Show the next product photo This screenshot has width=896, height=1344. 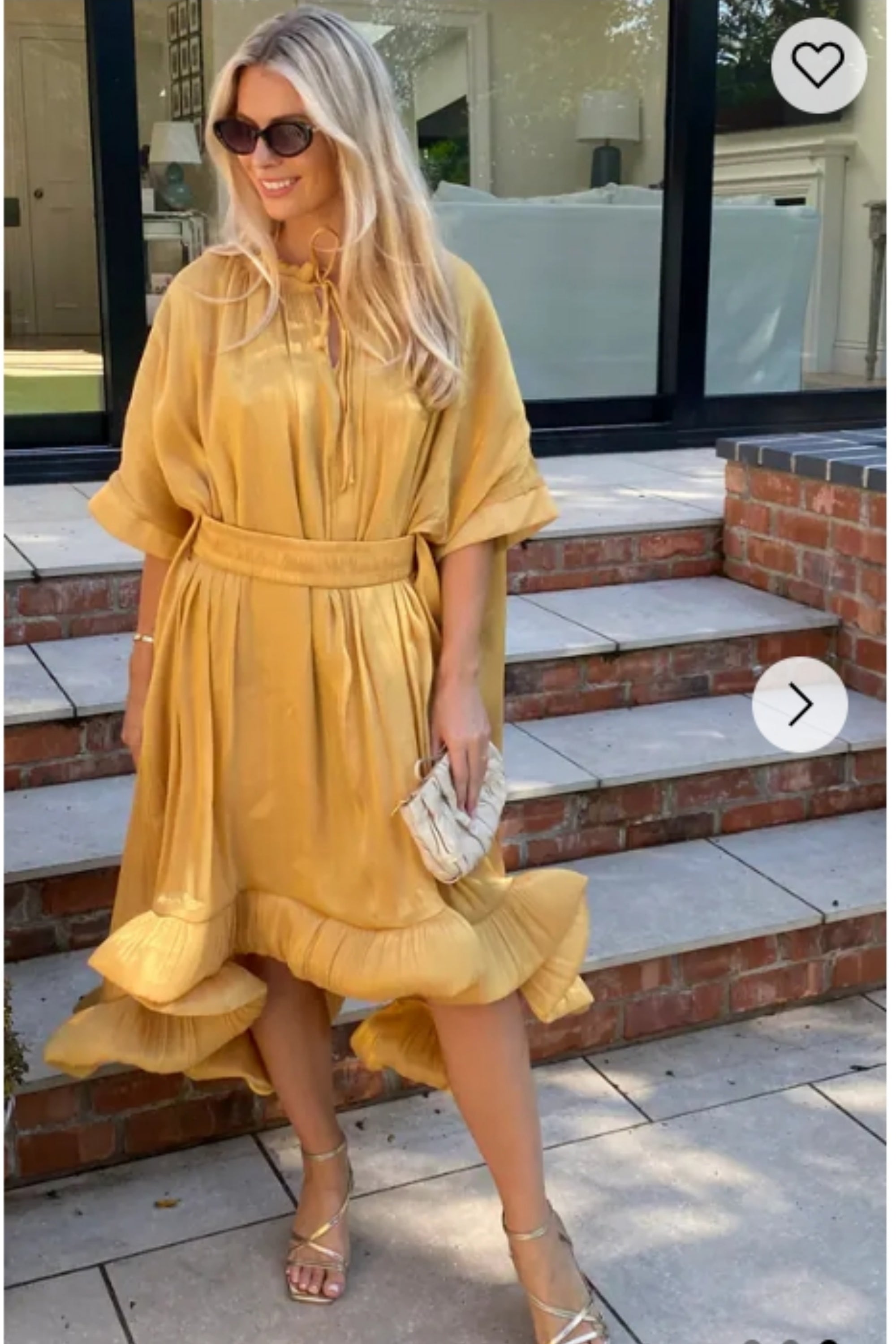799,704
